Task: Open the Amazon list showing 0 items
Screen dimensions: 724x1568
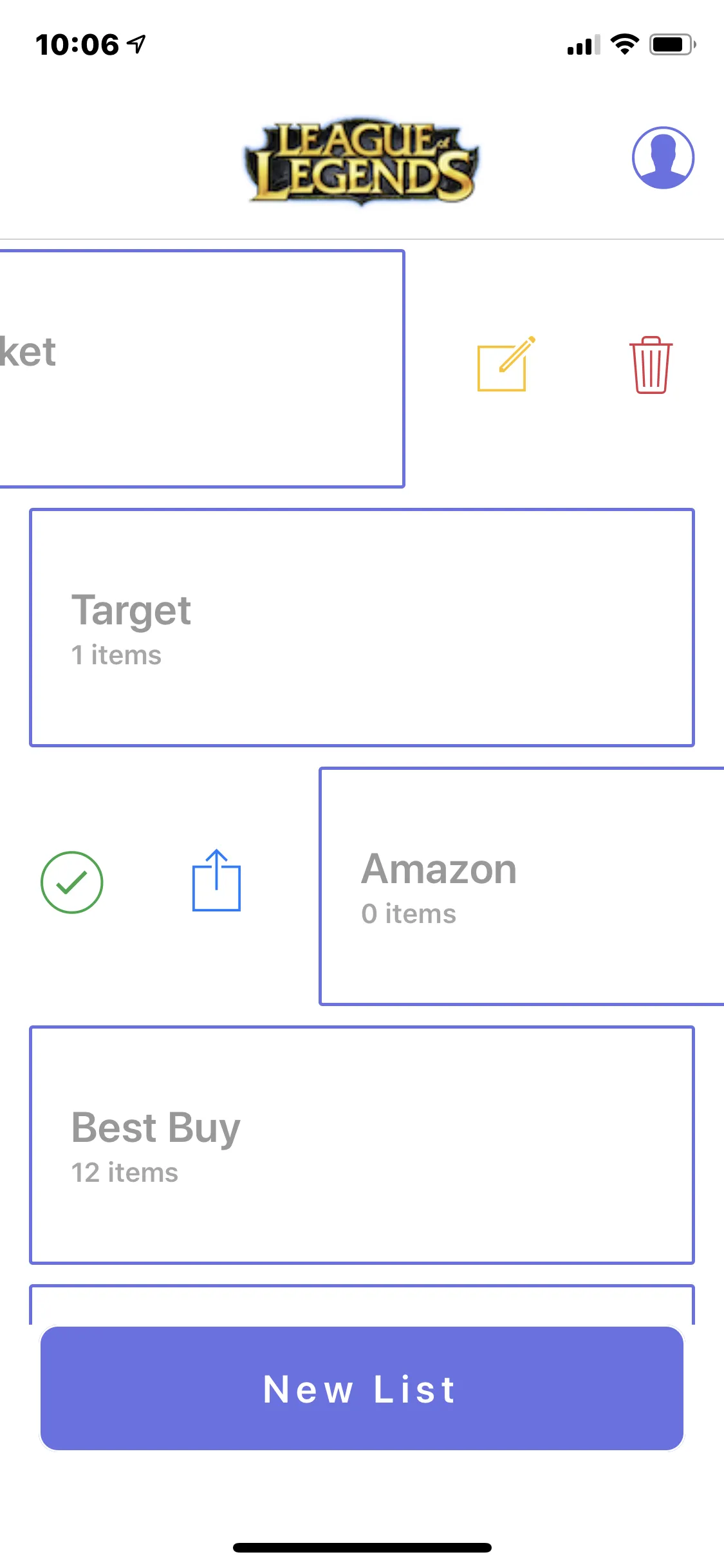Action: [521, 885]
